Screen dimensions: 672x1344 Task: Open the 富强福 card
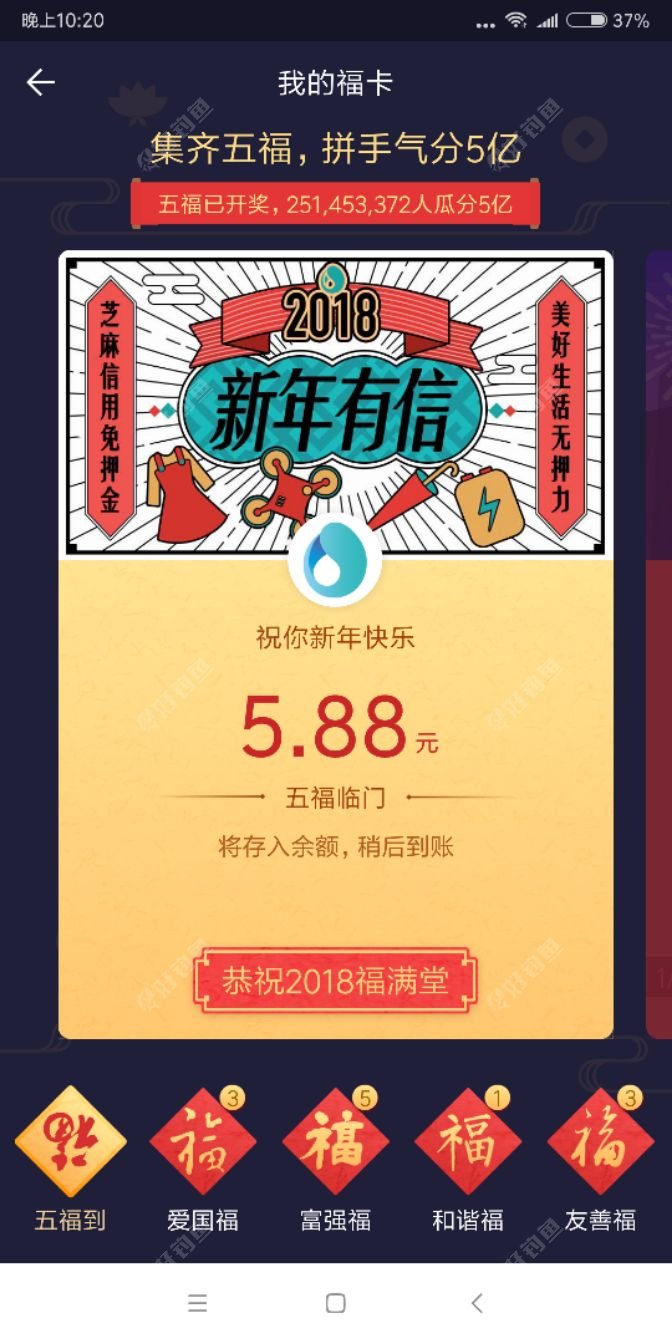(336, 1142)
